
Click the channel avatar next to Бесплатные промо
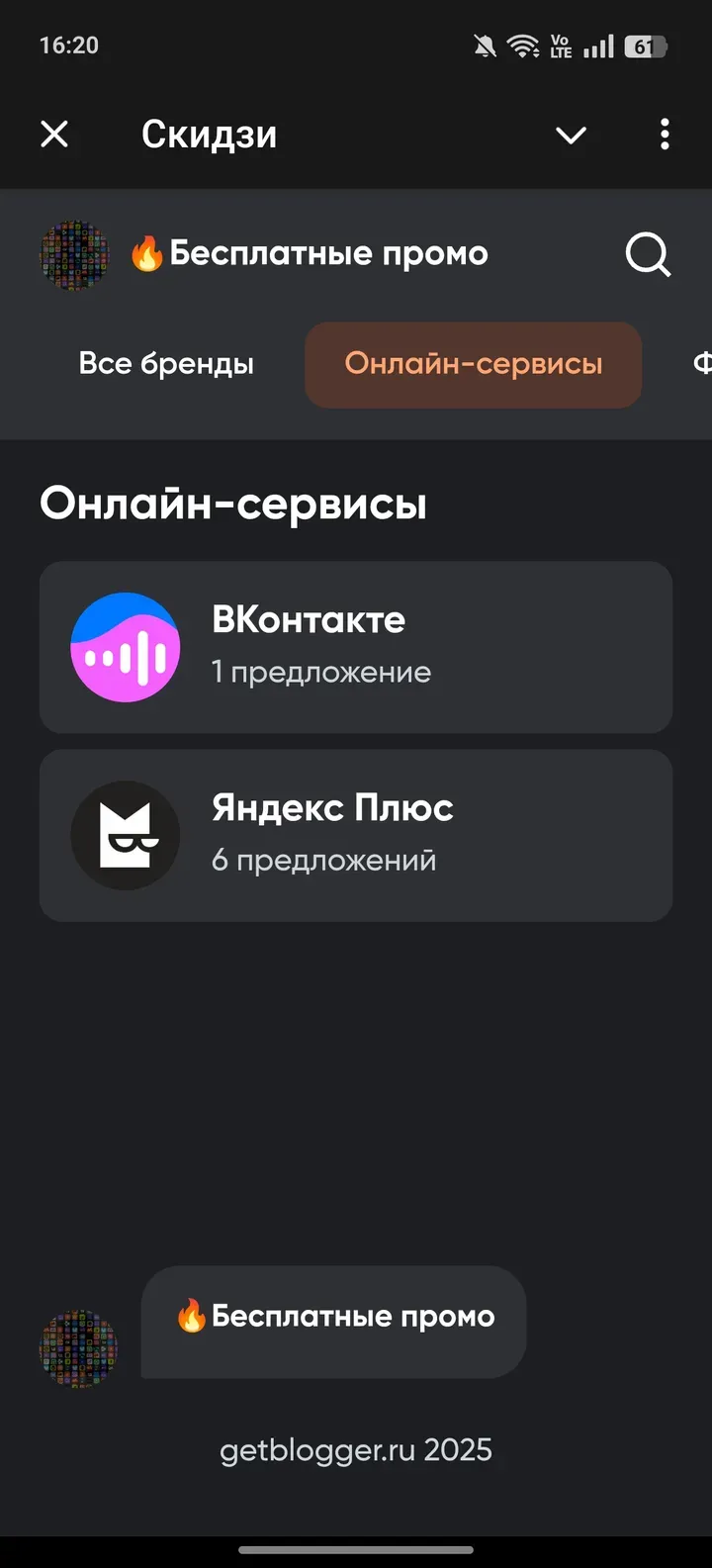[74, 254]
